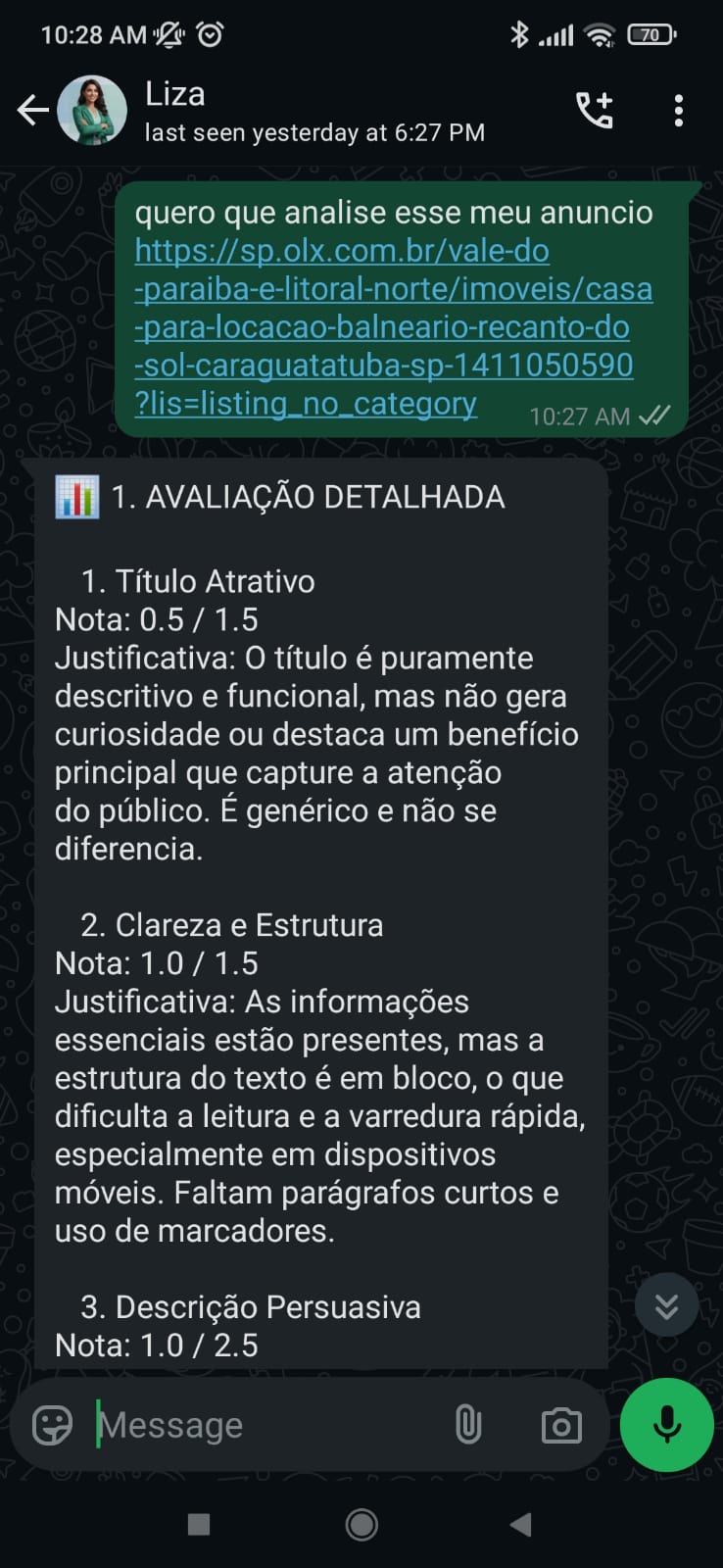Jump to the latest messages
Screen dimensions: 723x1568
point(666,1305)
